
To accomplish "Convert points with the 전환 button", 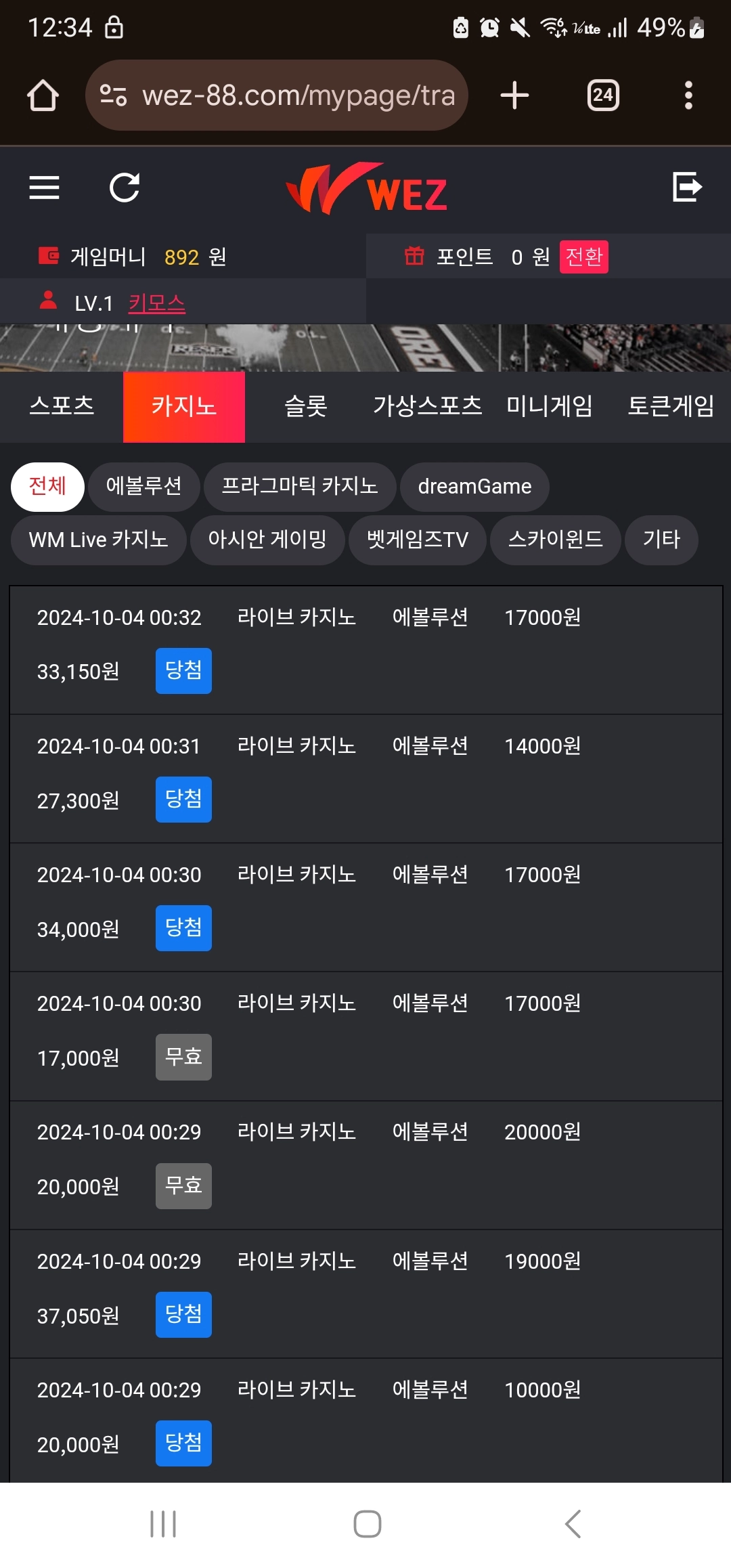I will [583, 257].
